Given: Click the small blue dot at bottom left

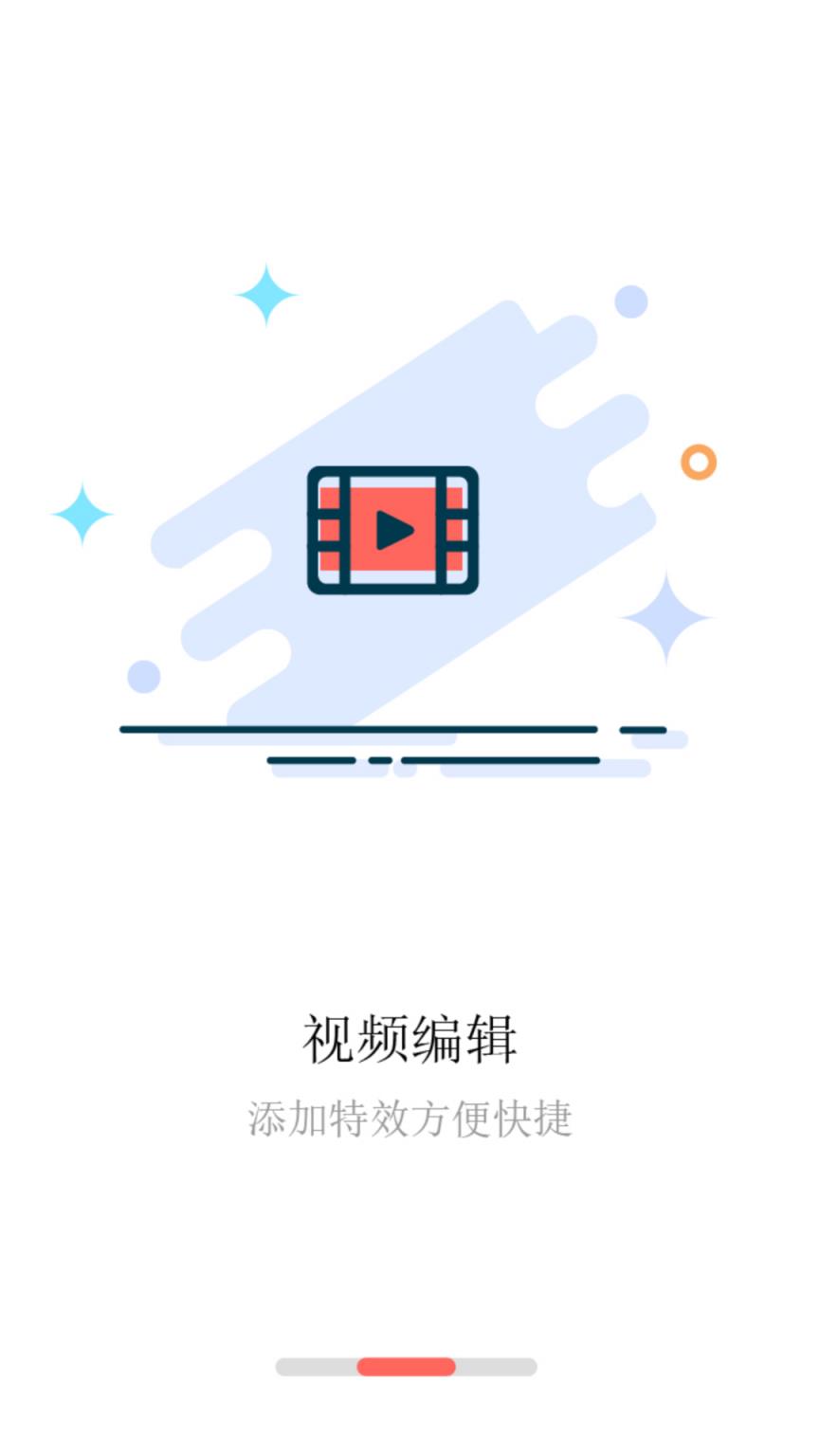Looking at the screenshot, I should coord(142,675).
